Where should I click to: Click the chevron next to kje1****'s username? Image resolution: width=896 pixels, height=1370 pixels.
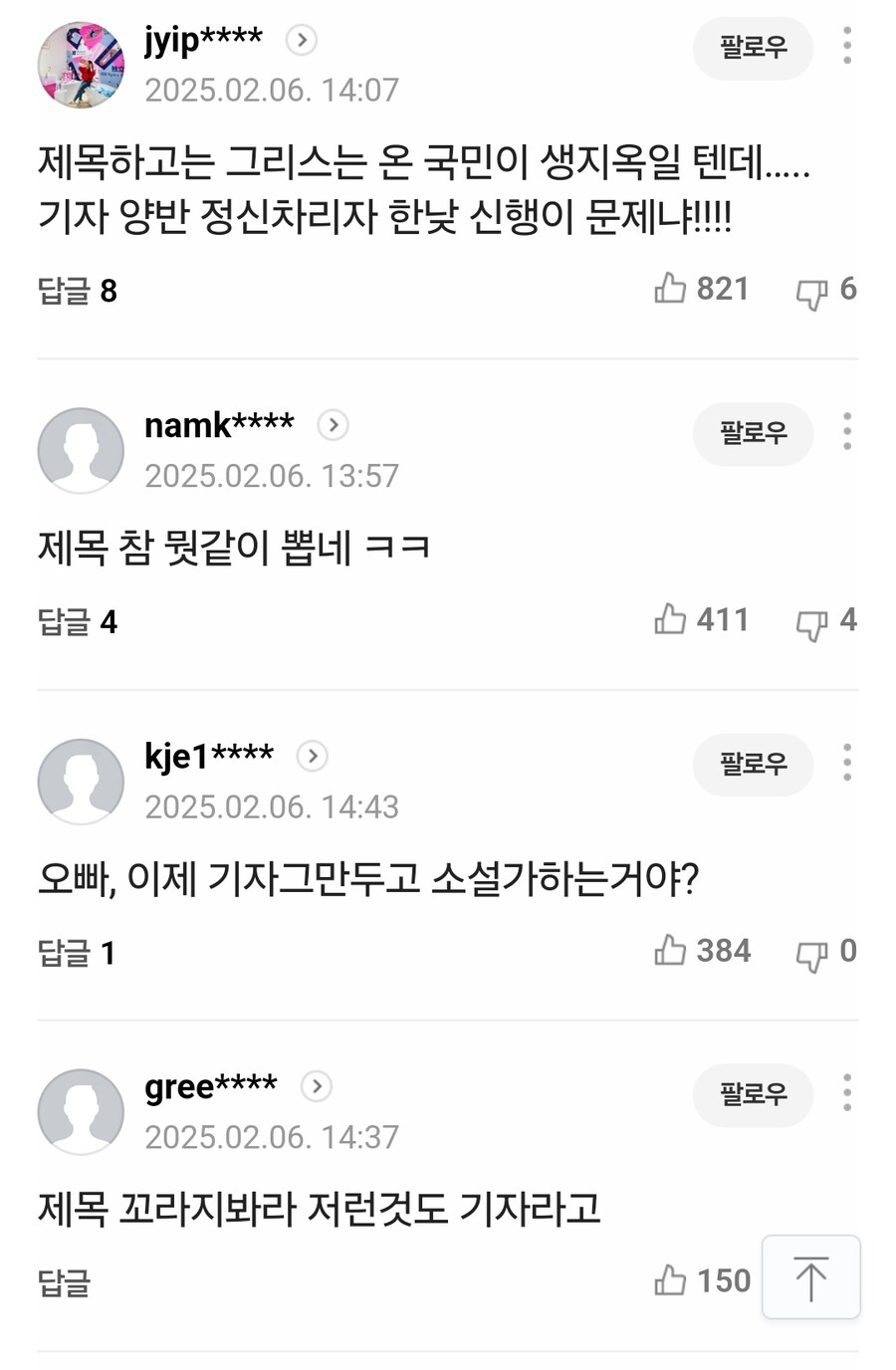pos(312,756)
